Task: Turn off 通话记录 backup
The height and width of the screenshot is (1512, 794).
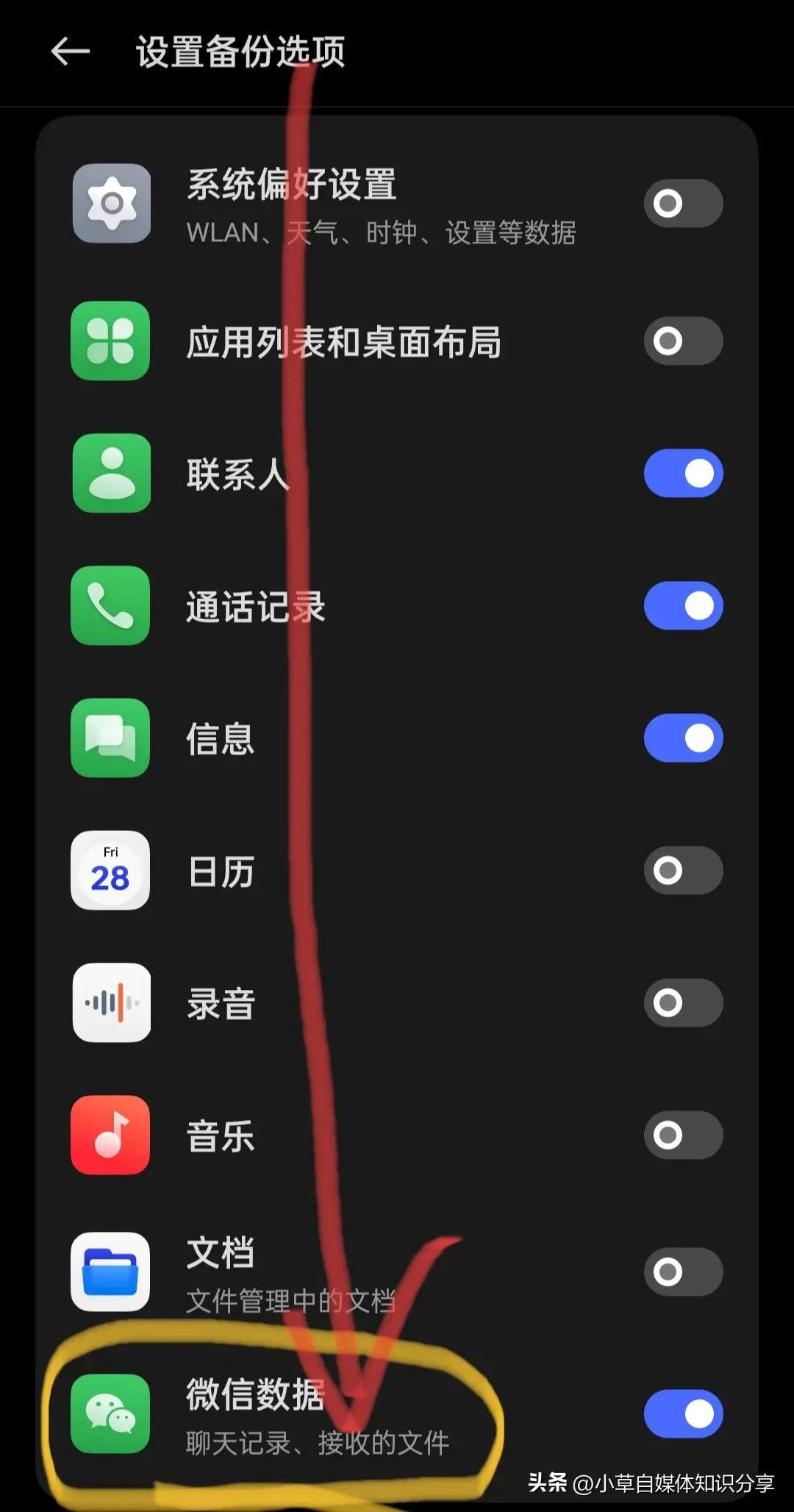Action: [683, 606]
